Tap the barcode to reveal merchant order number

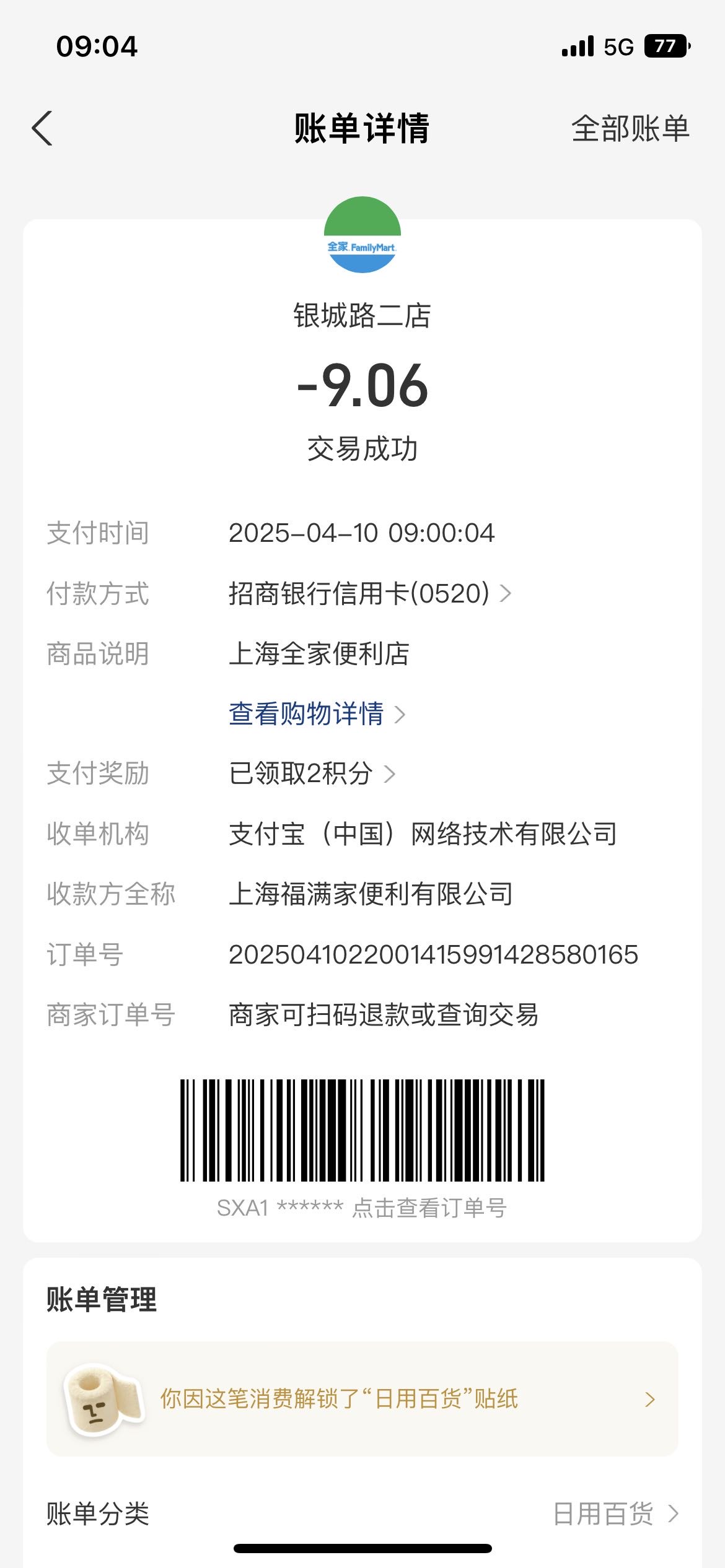click(x=362, y=1130)
